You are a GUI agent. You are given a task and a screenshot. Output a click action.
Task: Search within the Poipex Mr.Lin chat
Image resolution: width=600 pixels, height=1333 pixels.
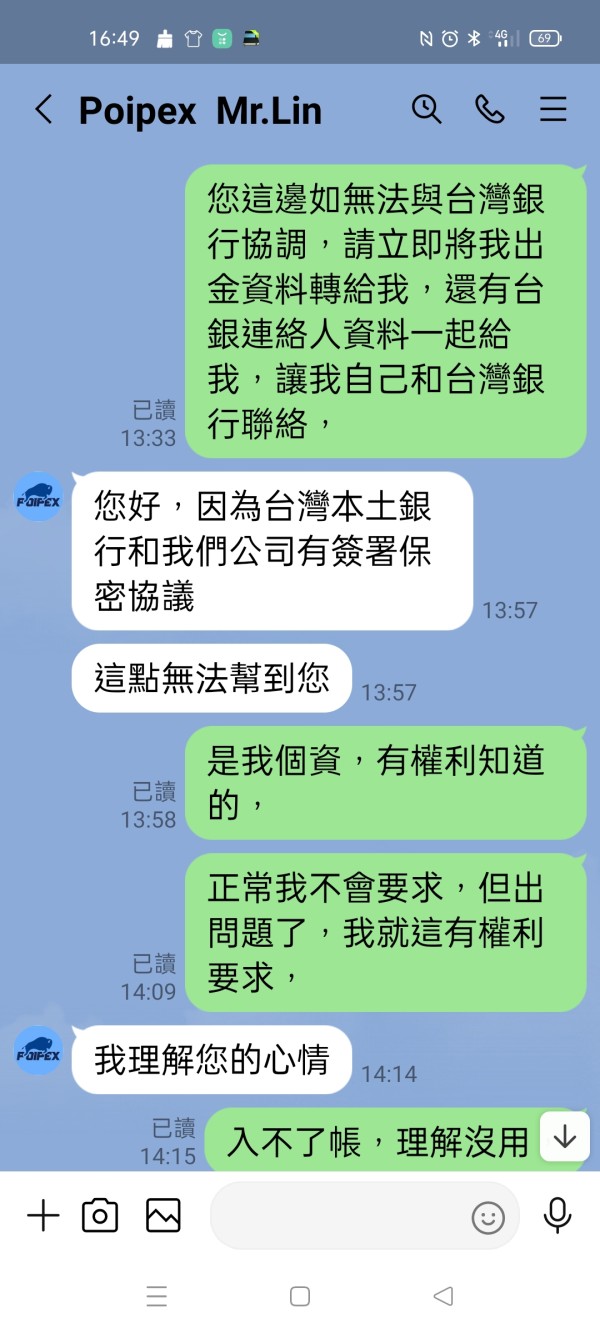(427, 110)
